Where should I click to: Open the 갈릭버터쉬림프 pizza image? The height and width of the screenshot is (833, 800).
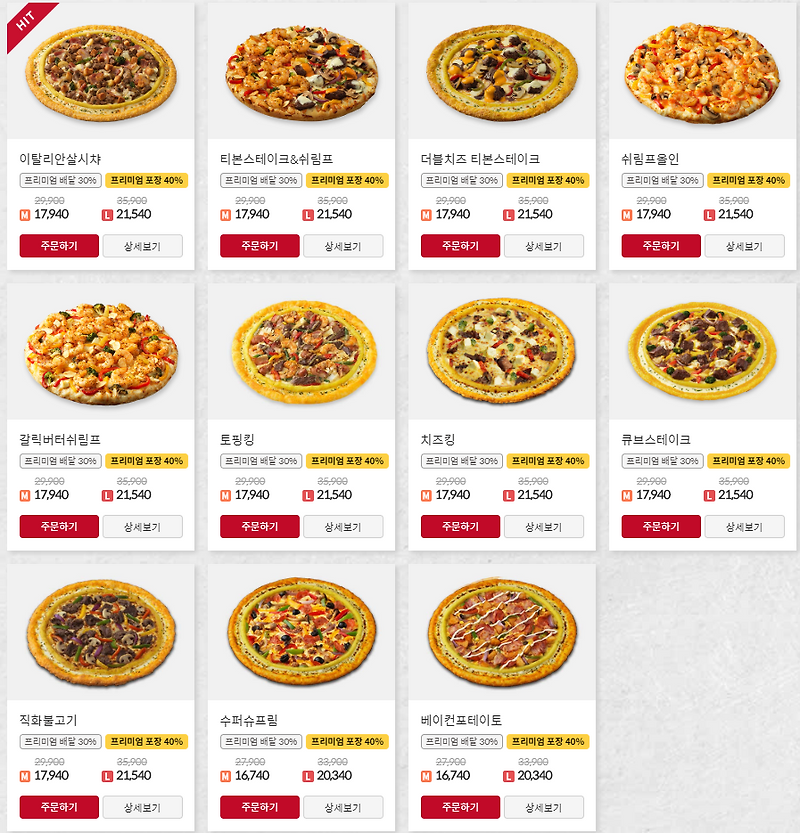click(x=100, y=350)
